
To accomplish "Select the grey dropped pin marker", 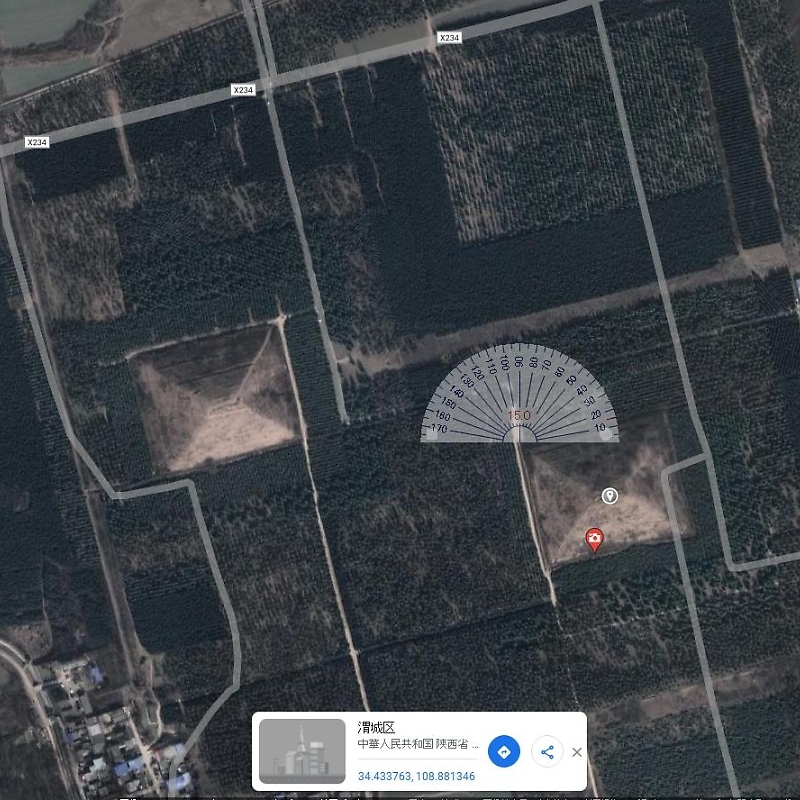I will [610, 496].
